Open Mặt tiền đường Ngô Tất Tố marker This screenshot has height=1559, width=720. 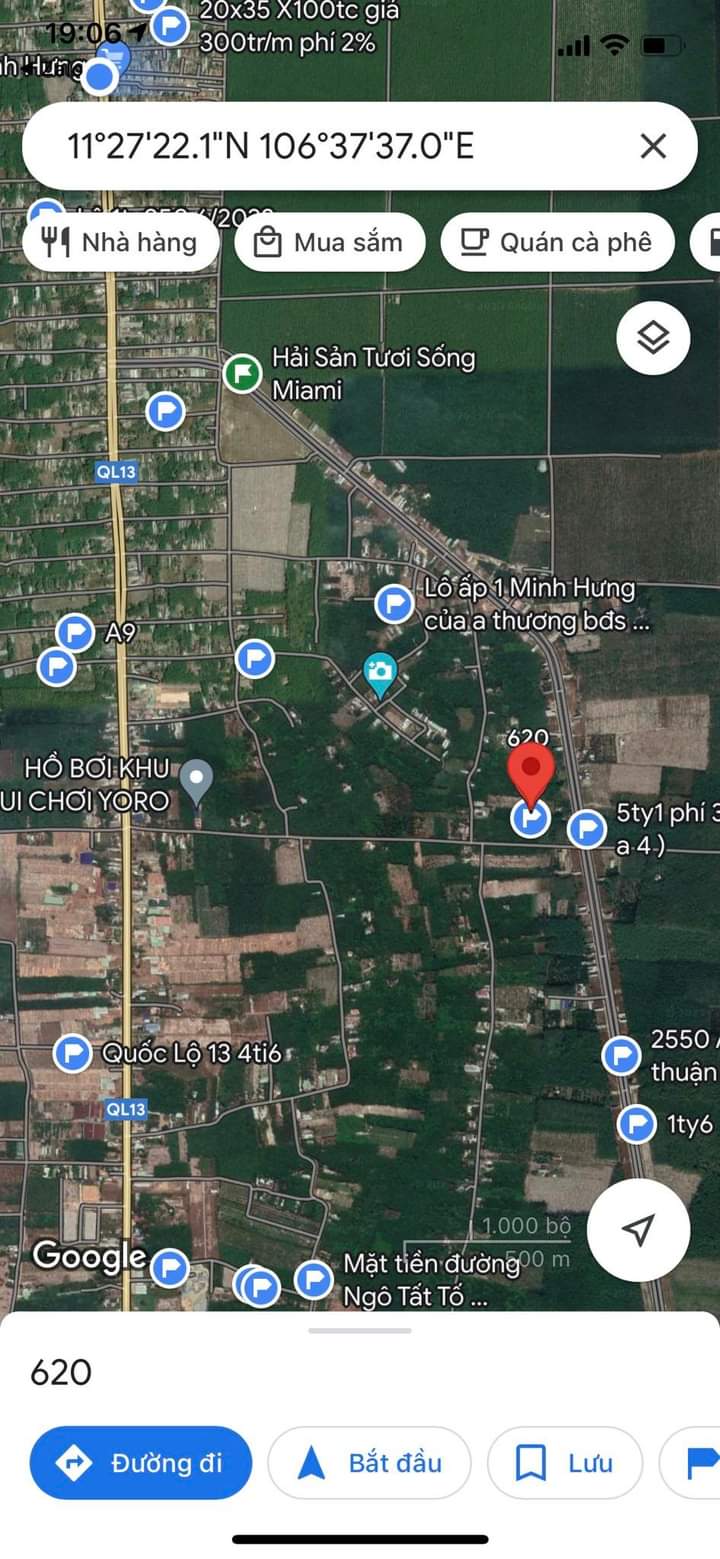[x=314, y=1279]
